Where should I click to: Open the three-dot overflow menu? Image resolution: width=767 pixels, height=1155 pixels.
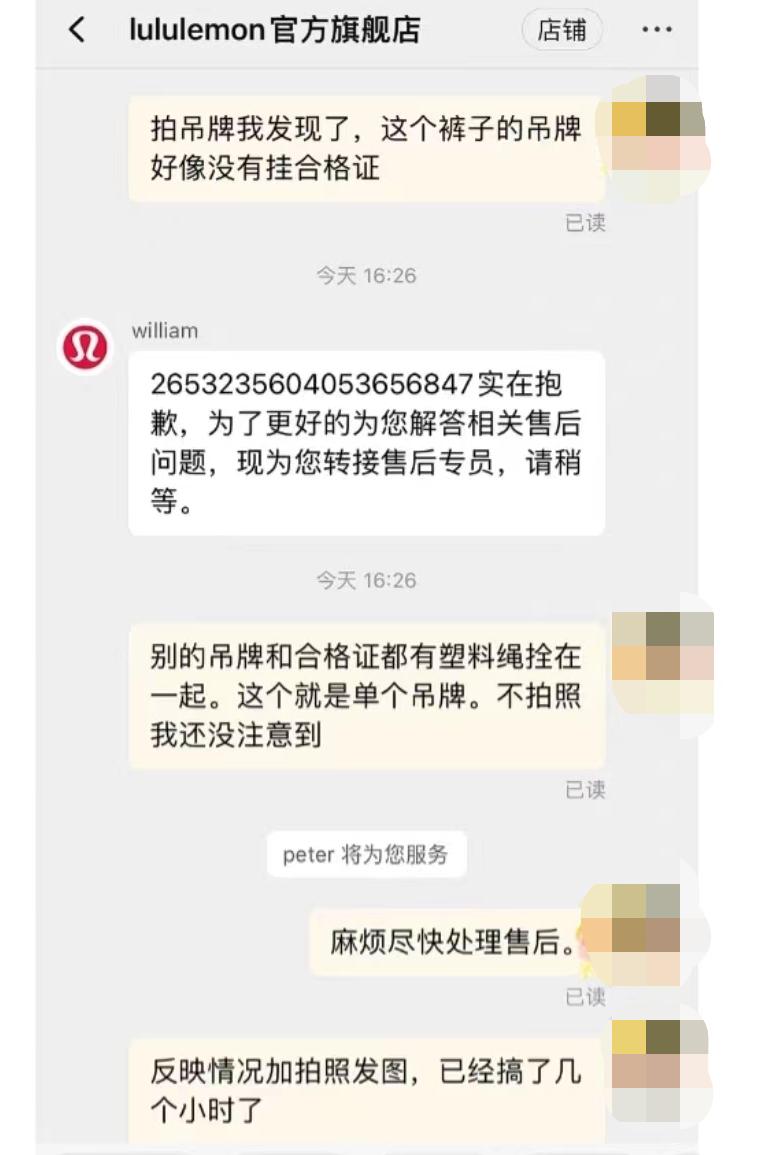point(657,30)
